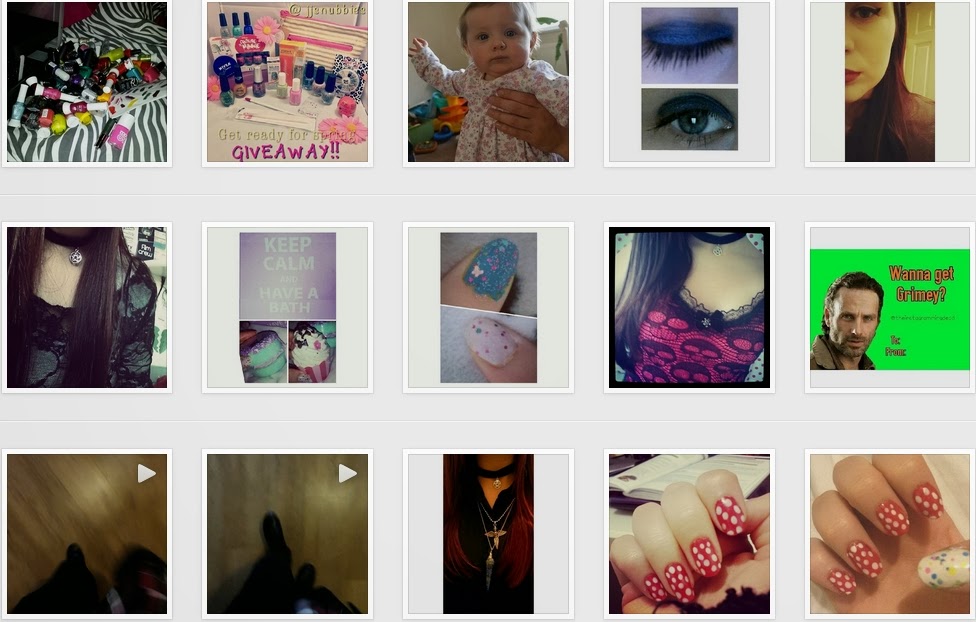Select the pink skull lace top photo
976x622 pixels.
click(689, 307)
